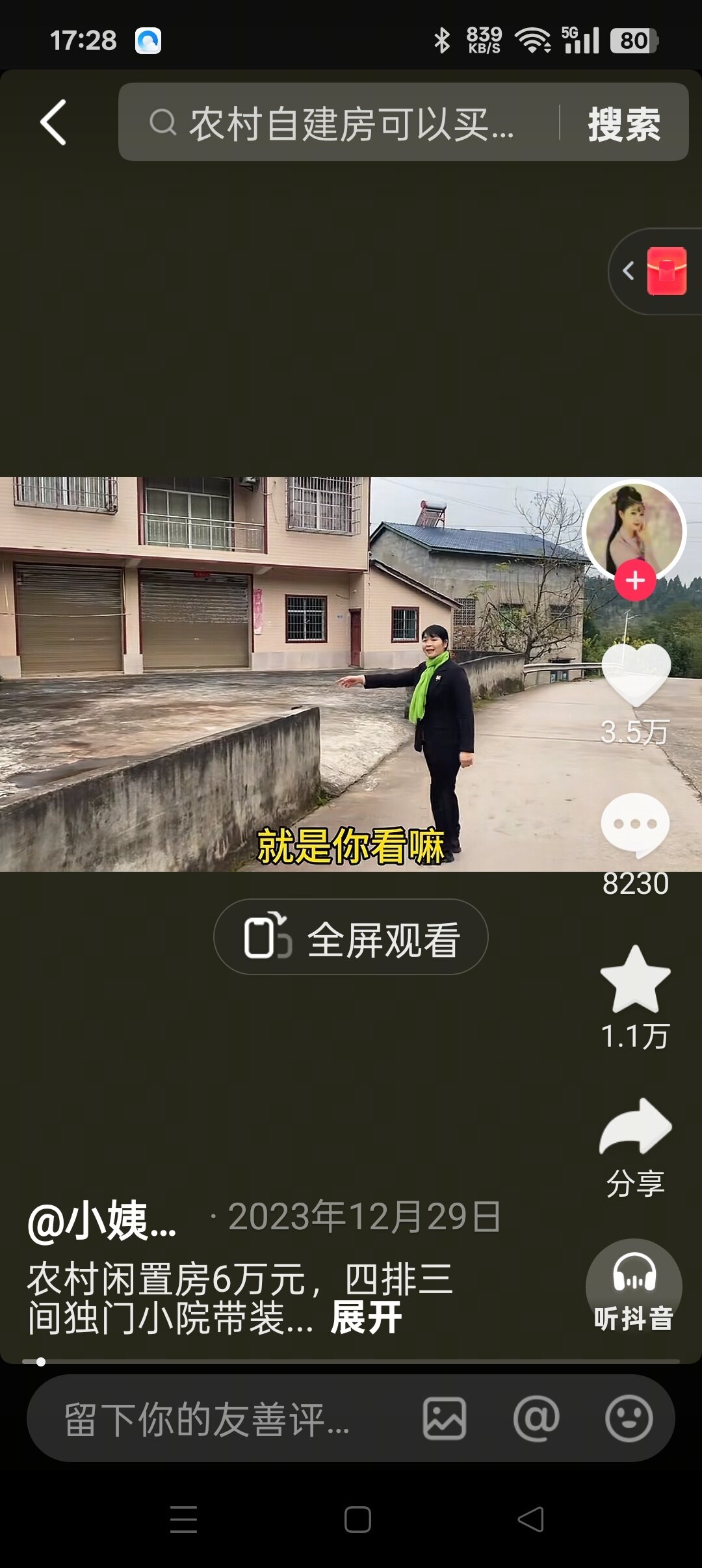Tap 听抖音 to listen to audio
The width and height of the screenshot is (702, 1568).
pyautogui.click(x=634, y=1288)
